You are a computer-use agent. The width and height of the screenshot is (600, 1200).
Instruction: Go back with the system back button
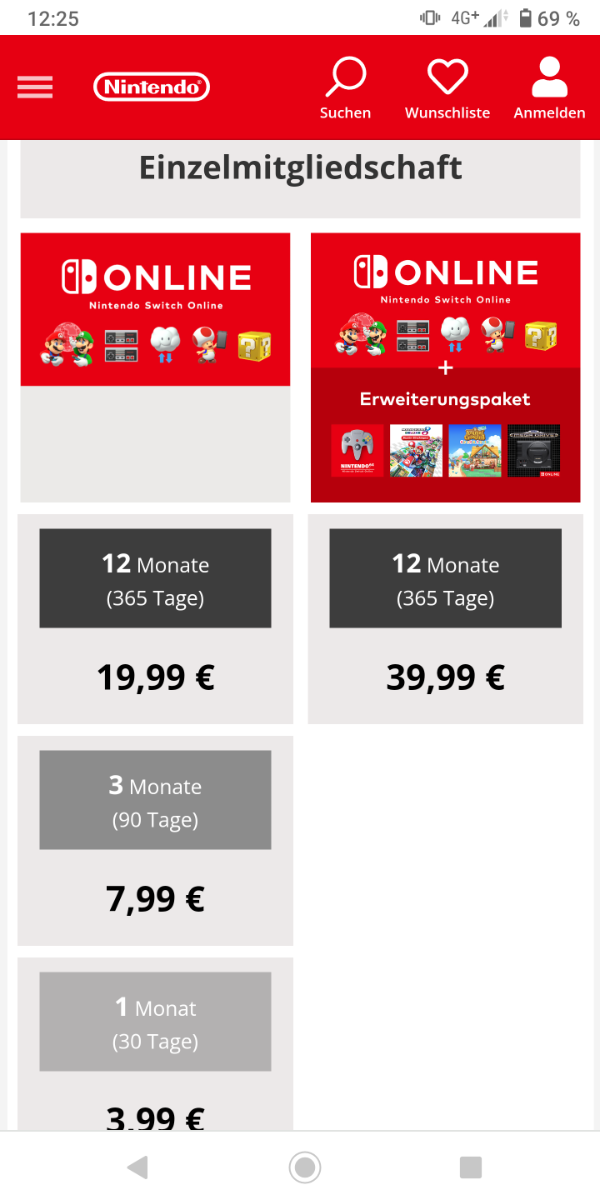[138, 1167]
